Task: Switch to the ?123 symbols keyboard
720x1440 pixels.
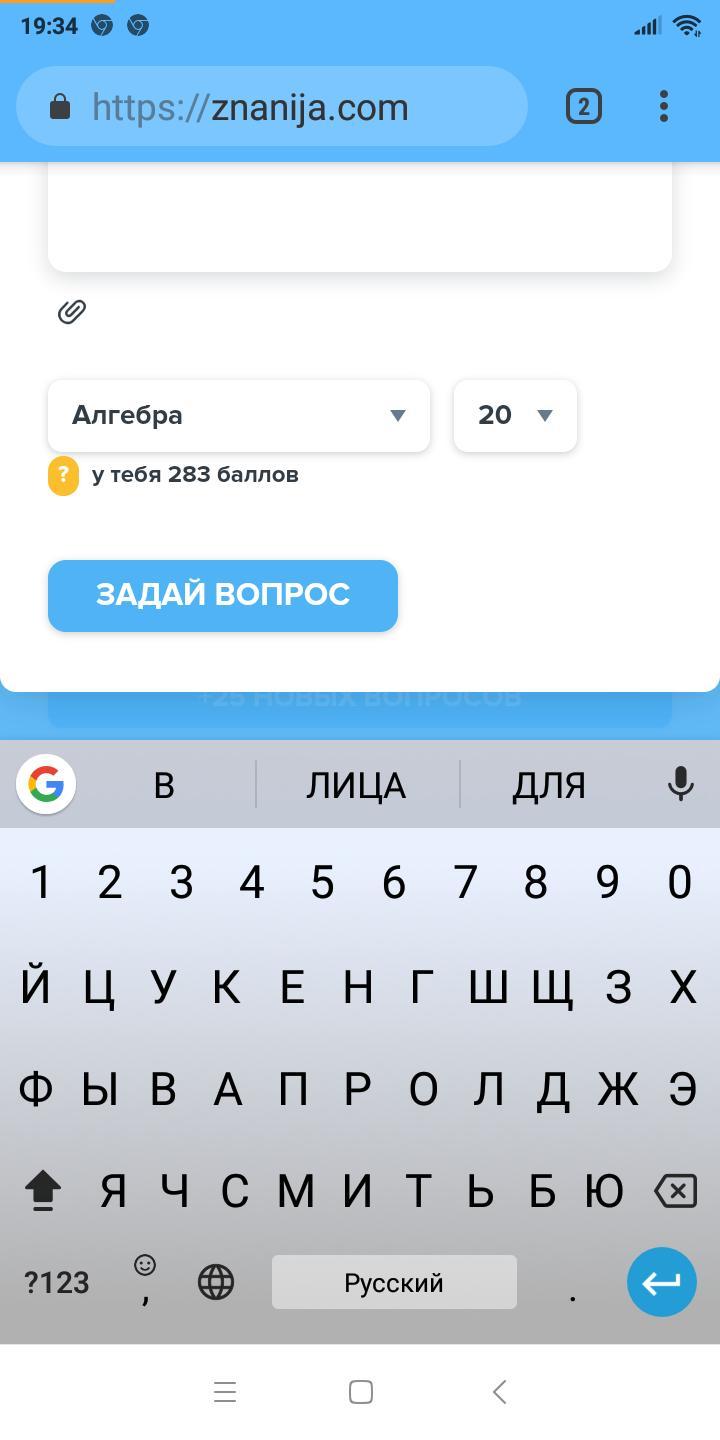Action: 57,1282
